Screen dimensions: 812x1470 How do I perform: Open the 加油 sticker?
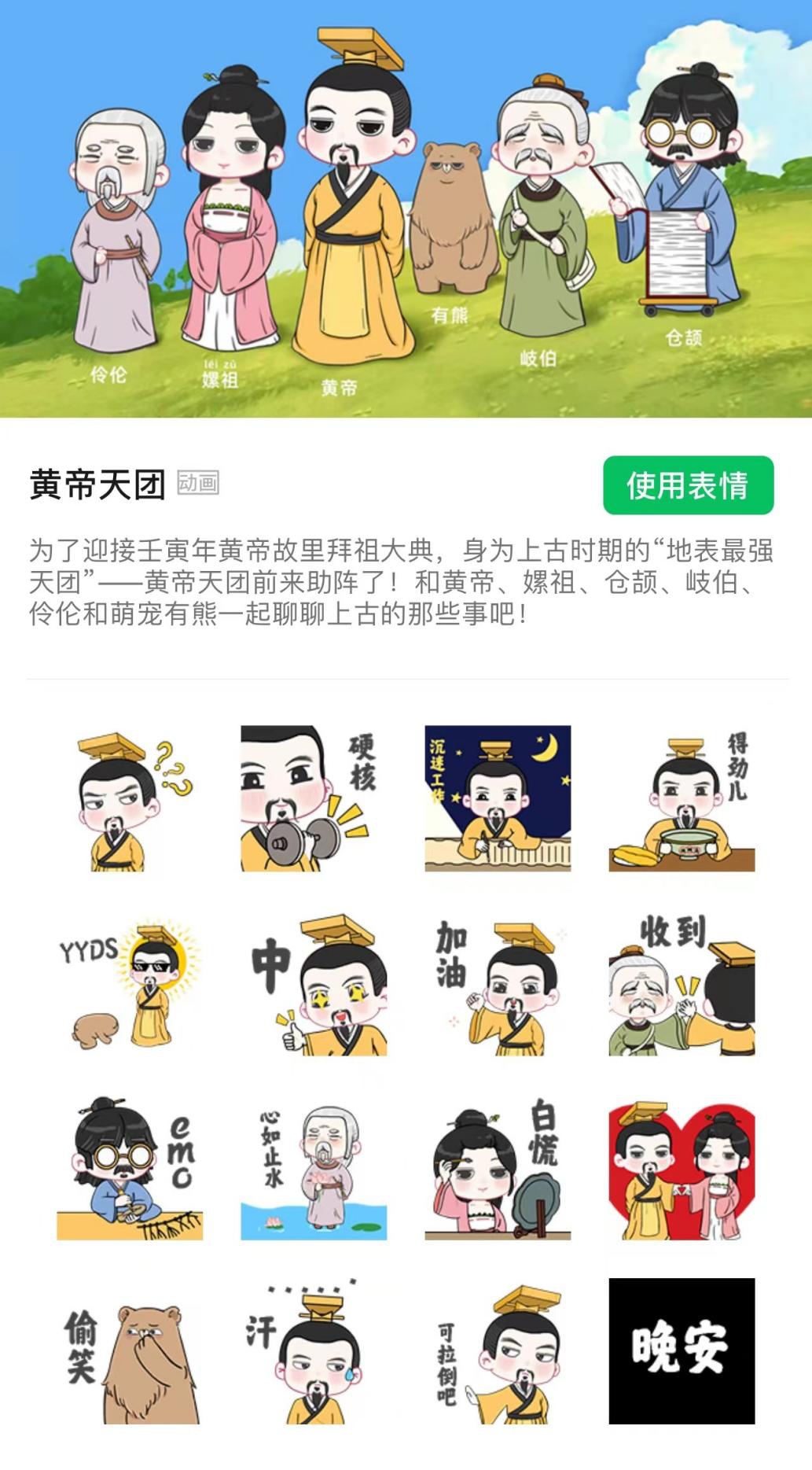(x=498, y=983)
